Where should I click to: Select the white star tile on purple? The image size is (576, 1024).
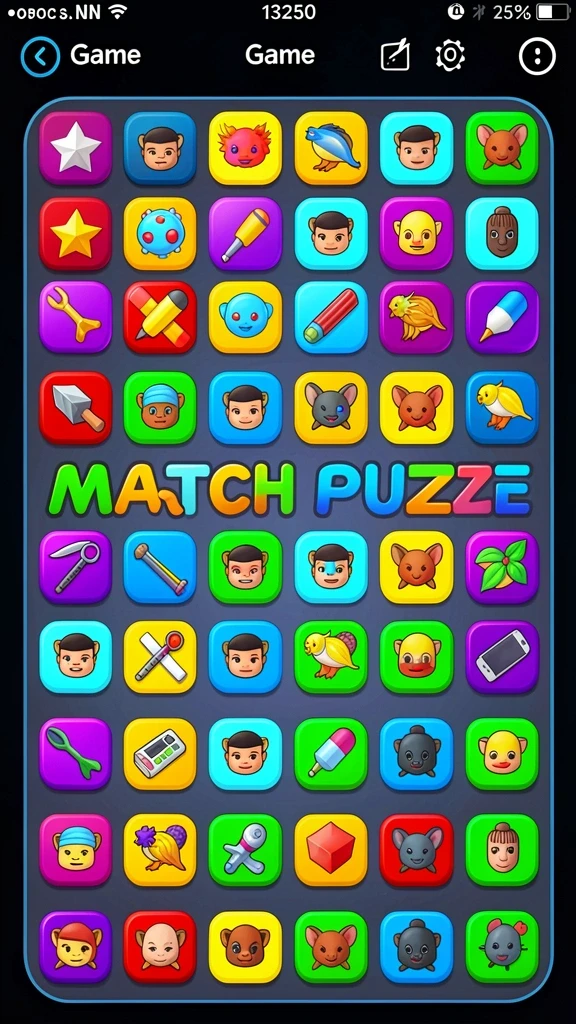tap(75, 148)
